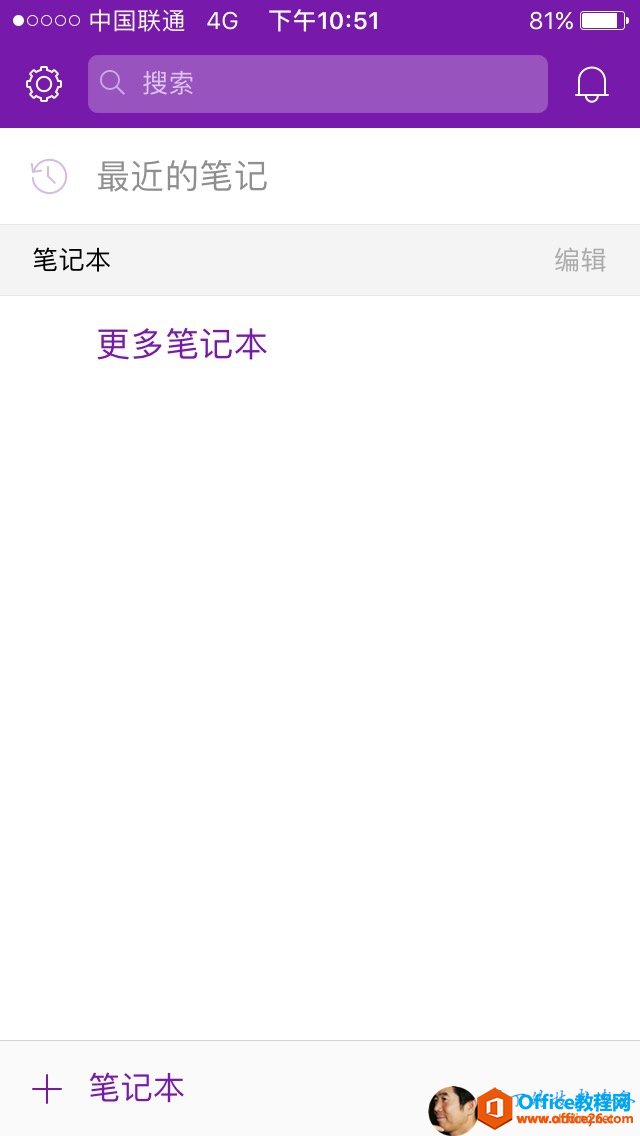Open the settings gear icon

(44, 84)
